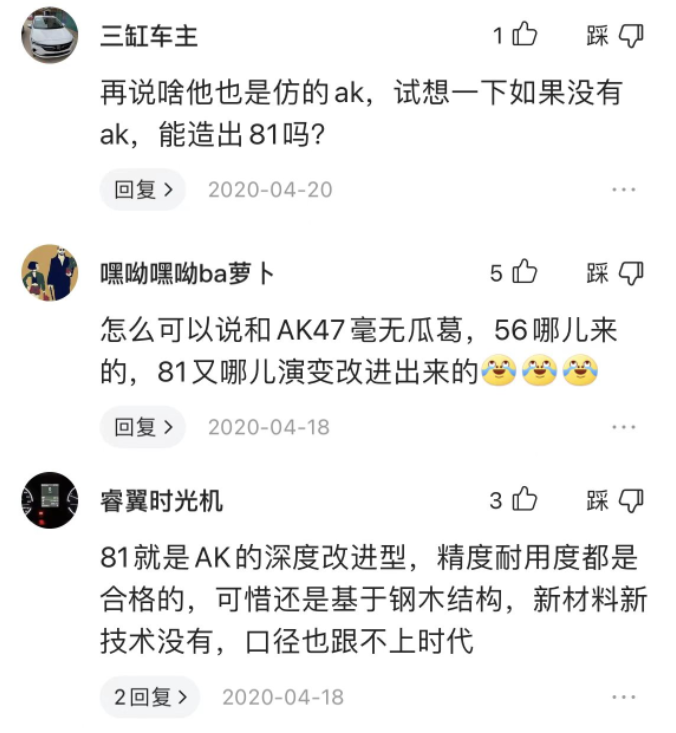Open 三缸车主's profile avatar
The height and width of the screenshot is (733, 676).
pos(49,36)
